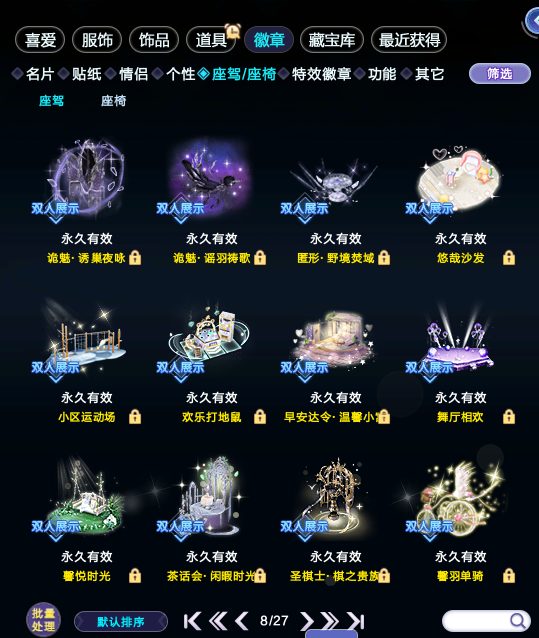Switch to the 喜爱 tab
This screenshot has height=638, width=539.
(x=40, y=40)
